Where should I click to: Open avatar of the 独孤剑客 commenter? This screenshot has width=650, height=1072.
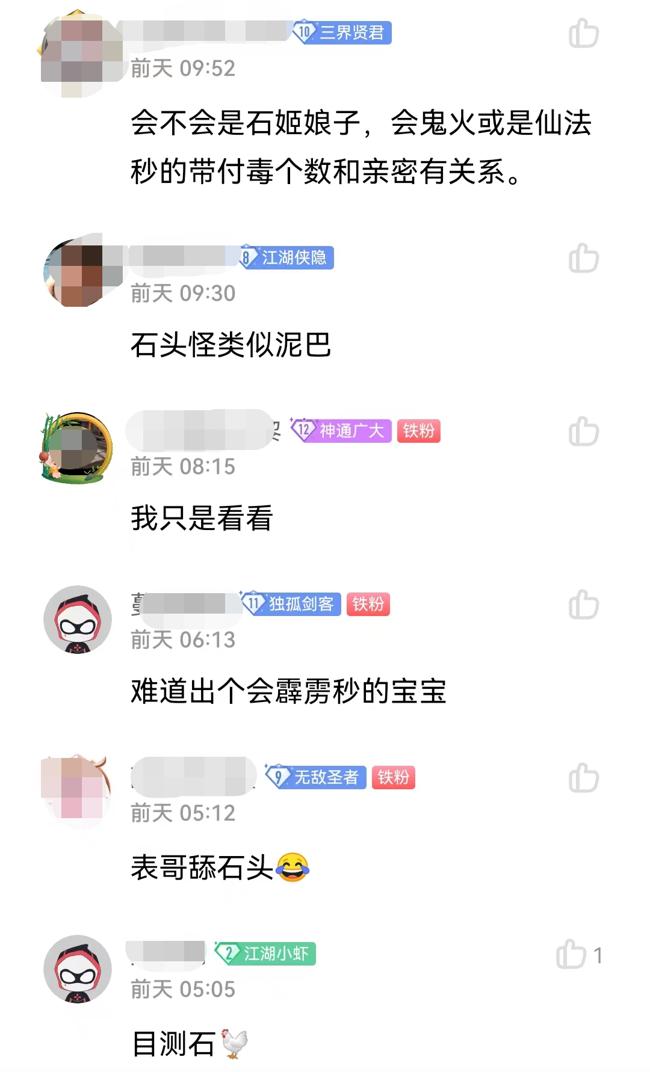(77, 620)
